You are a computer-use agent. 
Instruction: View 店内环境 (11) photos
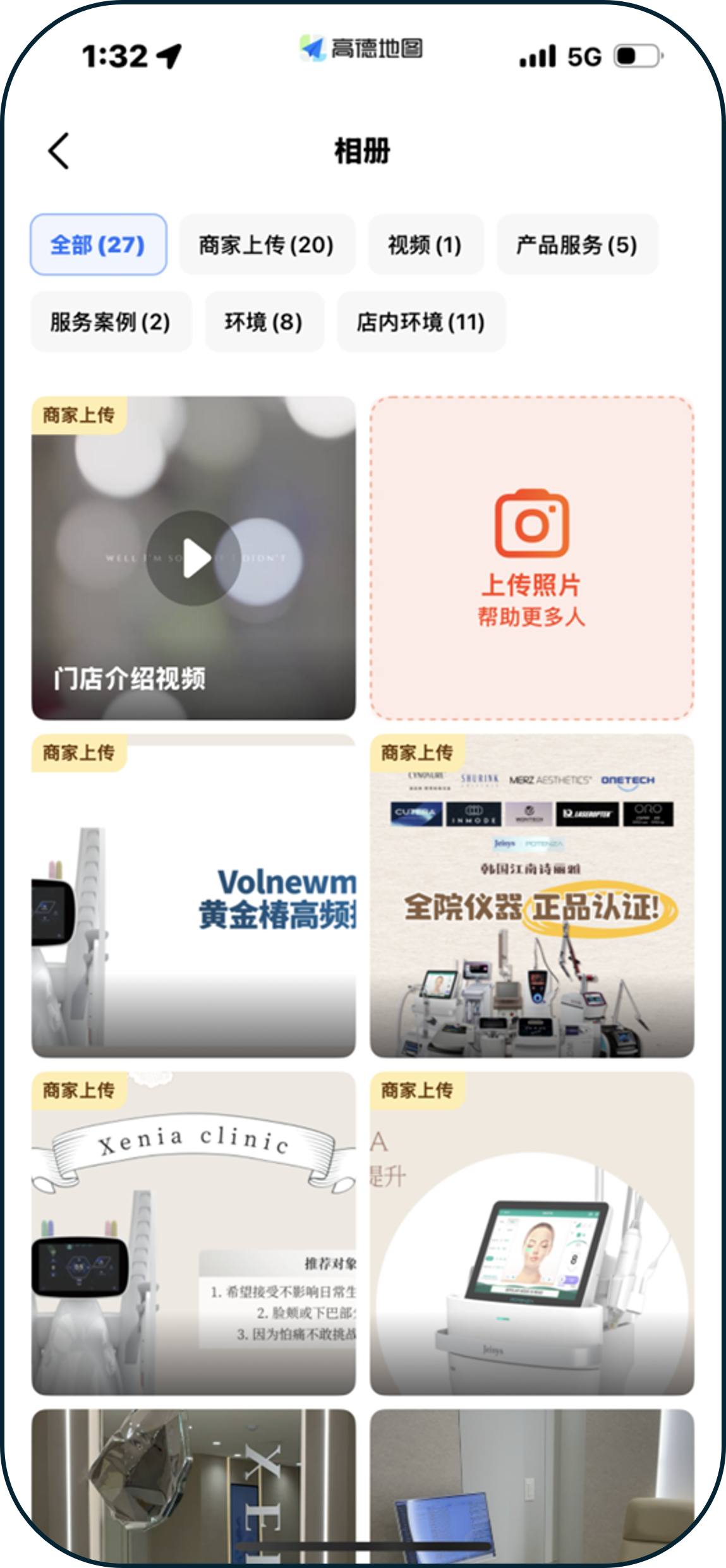pyautogui.click(x=421, y=322)
